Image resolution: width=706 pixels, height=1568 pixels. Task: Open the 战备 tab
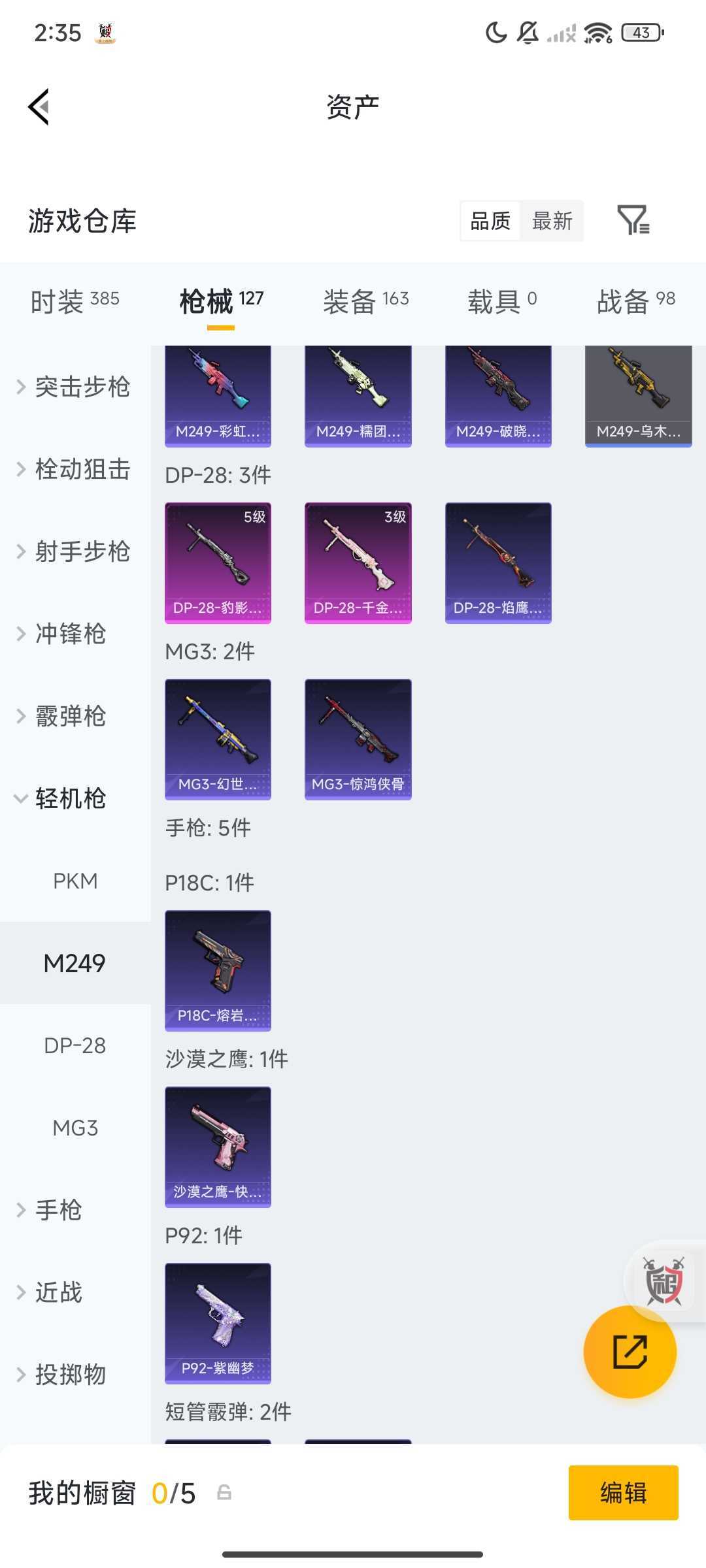click(x=635, y=301)
